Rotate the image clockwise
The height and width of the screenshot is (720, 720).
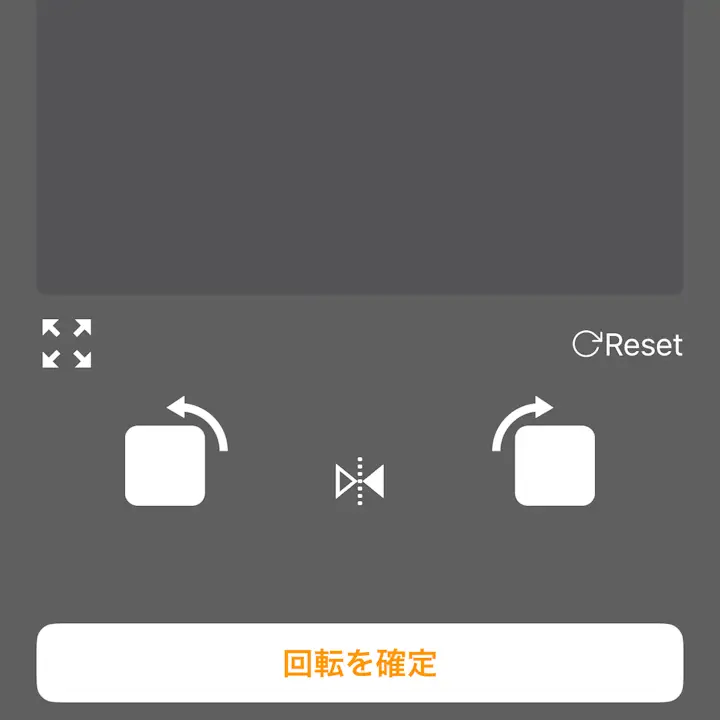coord(545,452)
